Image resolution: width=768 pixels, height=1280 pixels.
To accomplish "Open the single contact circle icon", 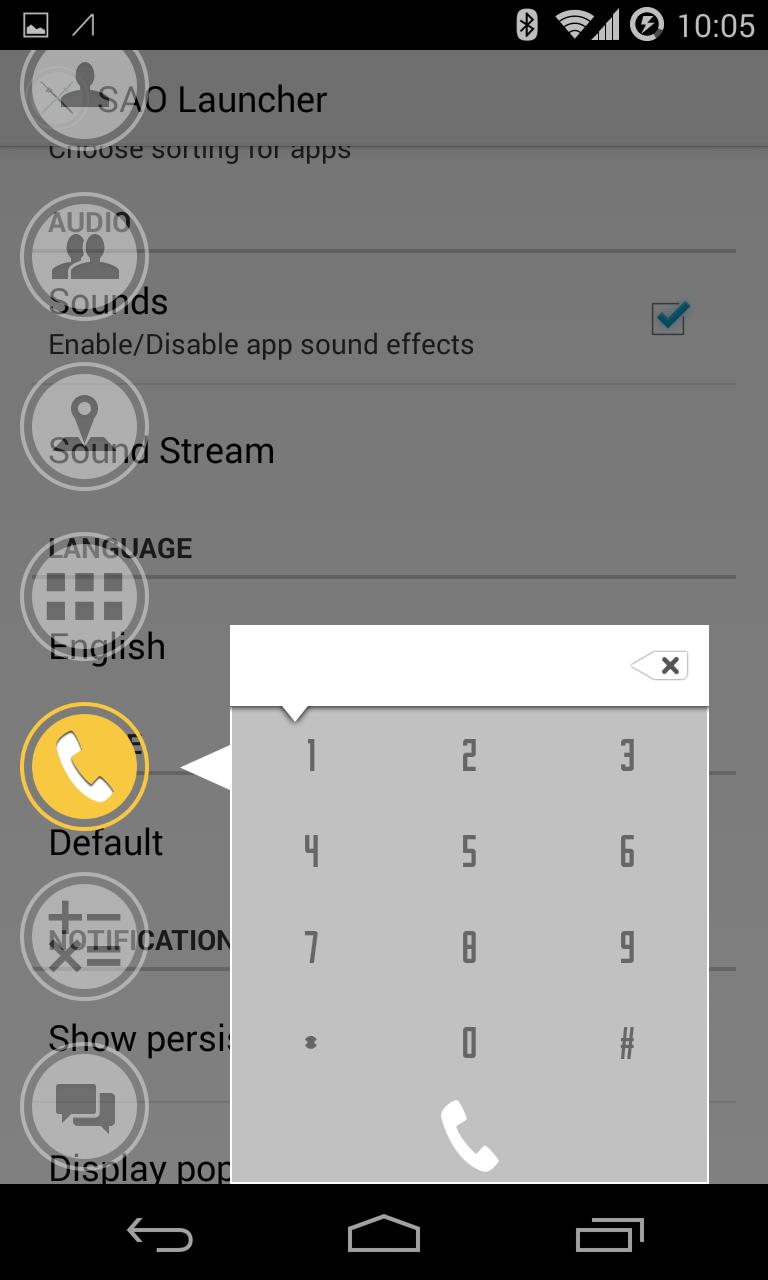I will click(85, 88).
